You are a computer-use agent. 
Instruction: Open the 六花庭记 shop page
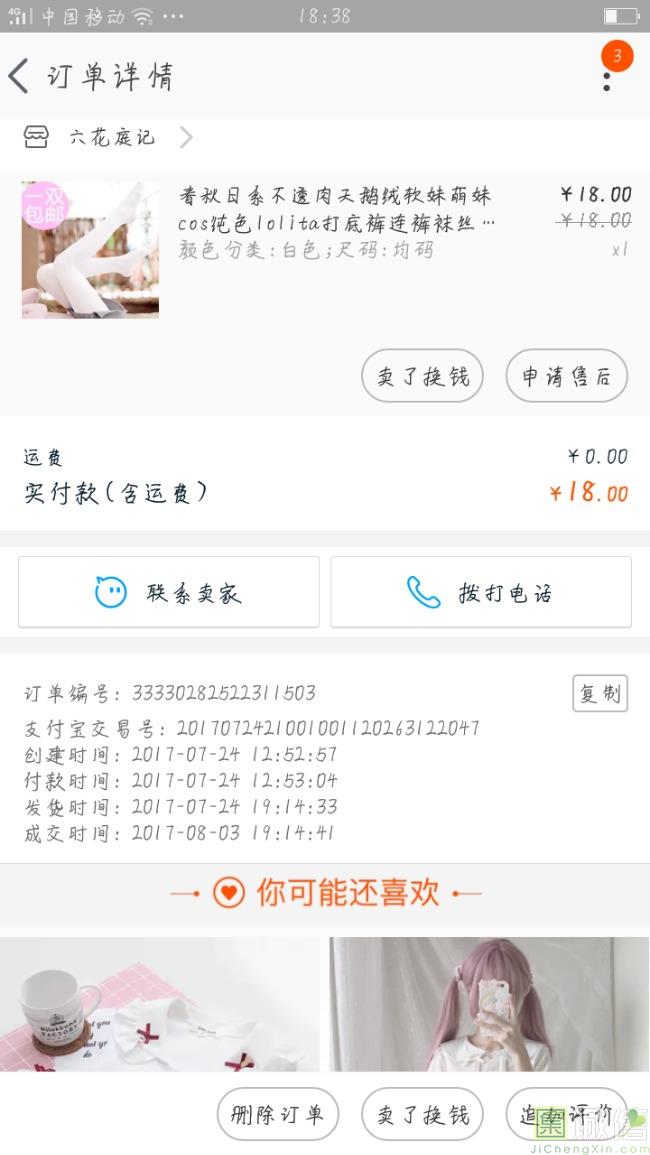pos(110,137)
